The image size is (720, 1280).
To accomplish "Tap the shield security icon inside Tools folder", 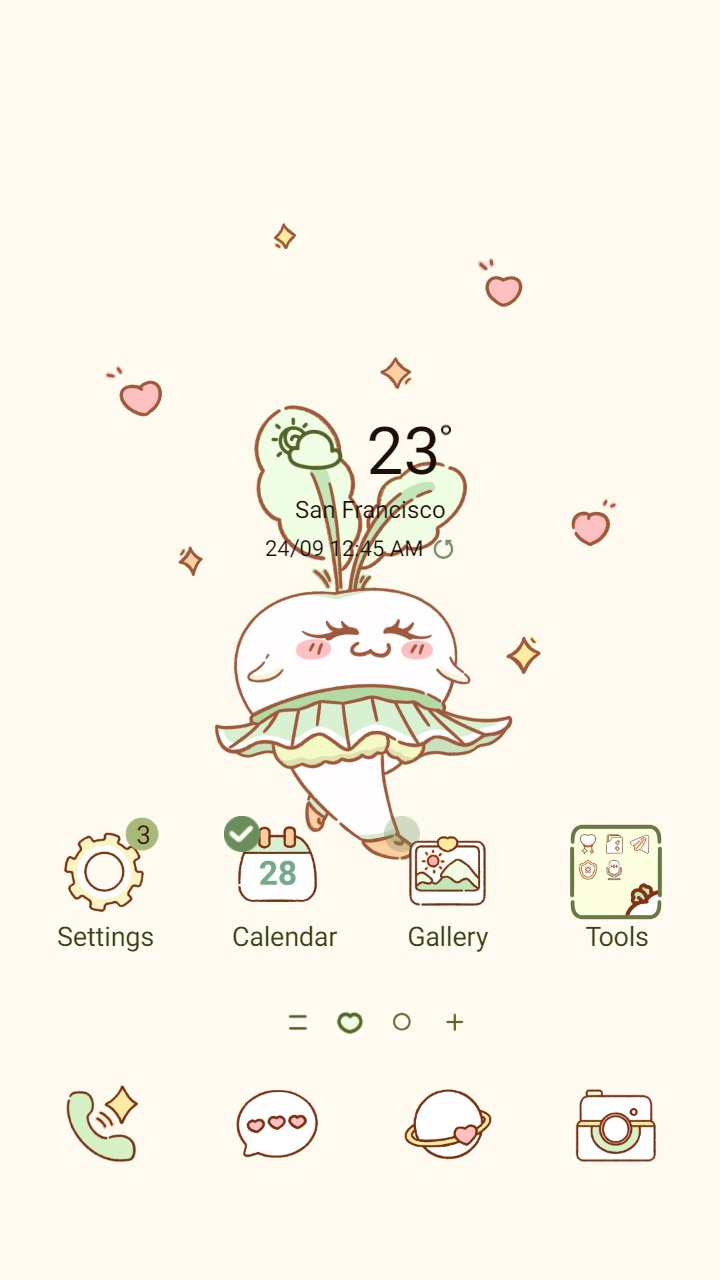I will coord(587,869).
